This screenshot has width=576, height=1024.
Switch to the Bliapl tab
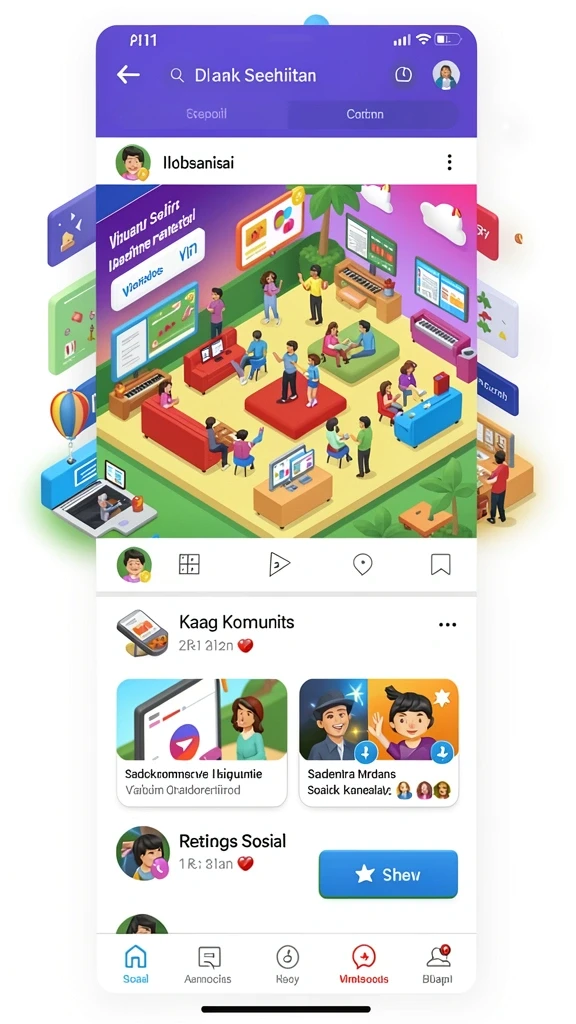[438, 965]
